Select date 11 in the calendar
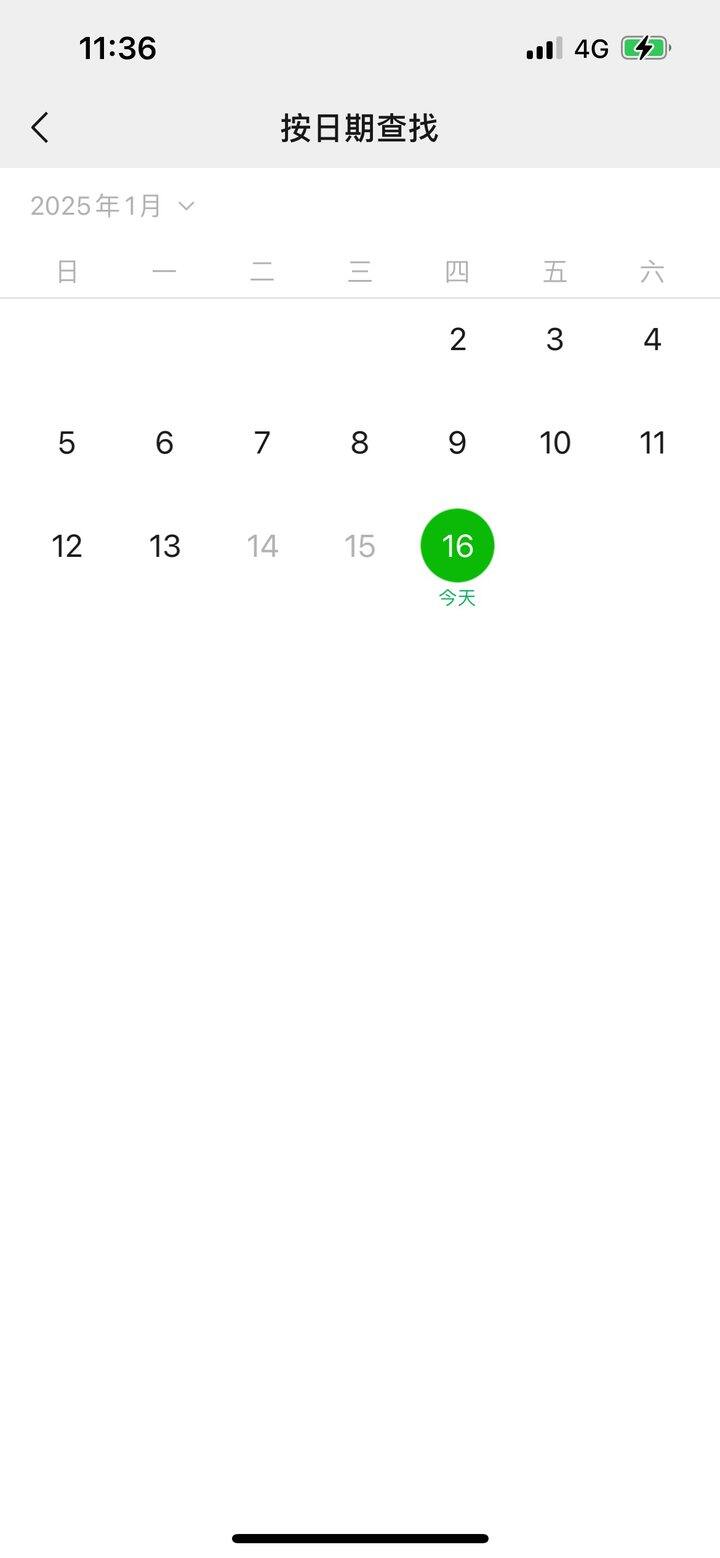720x1558 pixels. [652, 443]
